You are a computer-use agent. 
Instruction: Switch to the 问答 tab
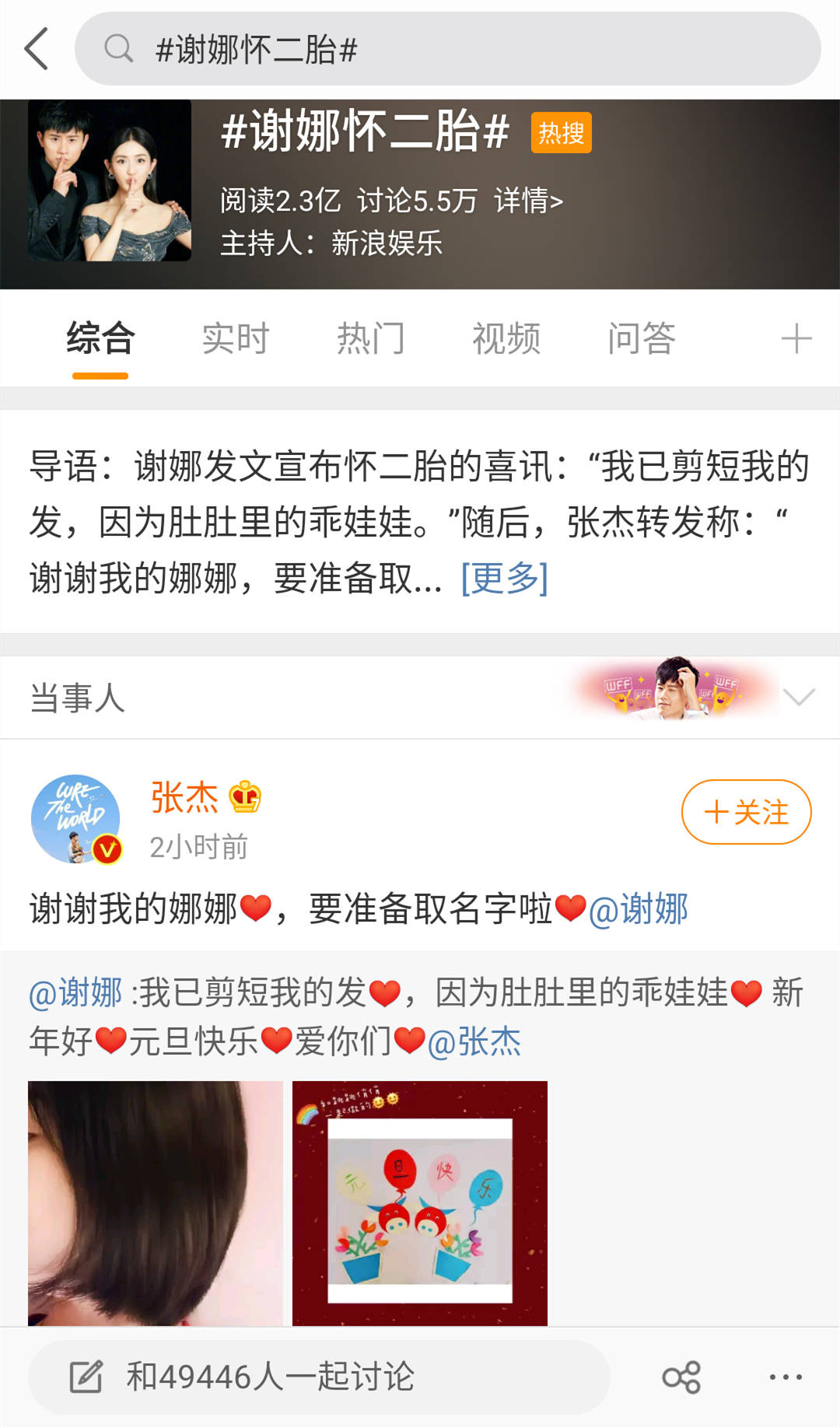click(642, 339)
